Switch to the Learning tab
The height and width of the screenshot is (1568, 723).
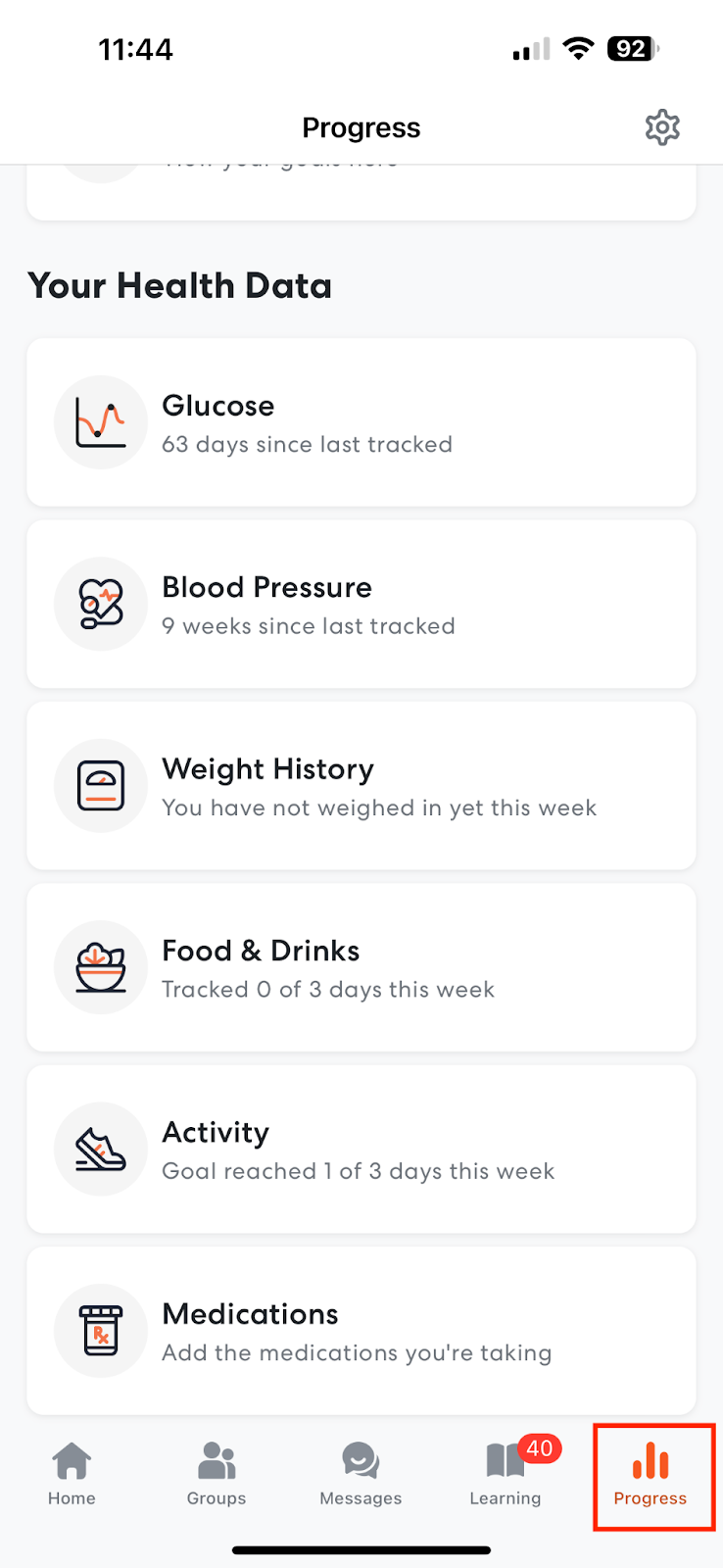506,1474
